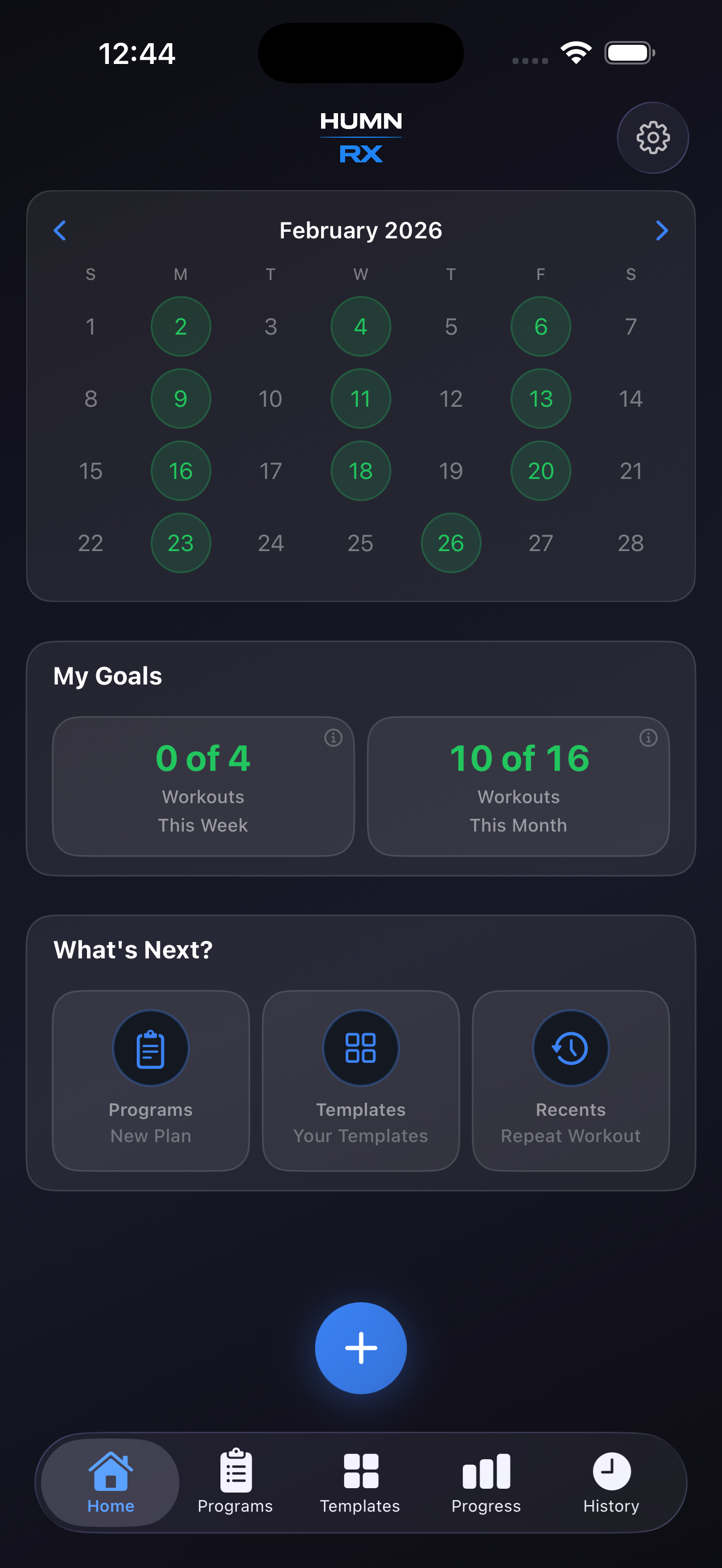Select the Programs clipboard icon under What's Next
The image size is (722, 1568).
151,1048
